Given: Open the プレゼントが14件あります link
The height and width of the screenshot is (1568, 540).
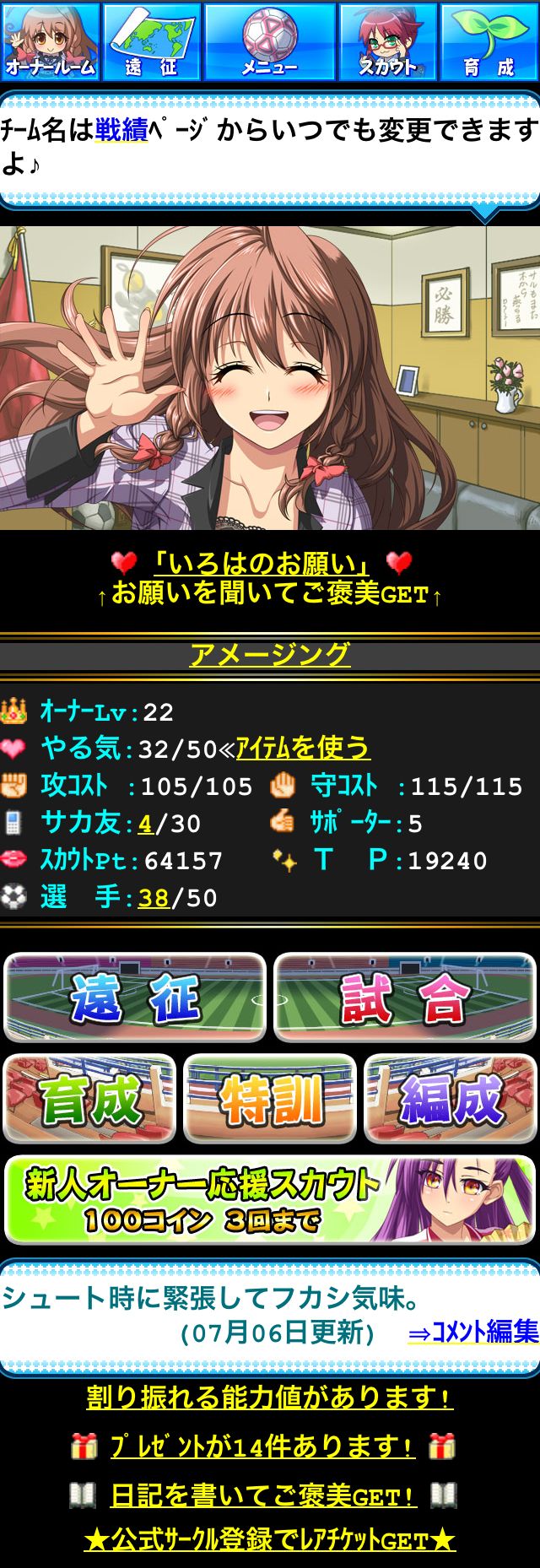Looking at the screenshot, I should tap(262, 1446).
